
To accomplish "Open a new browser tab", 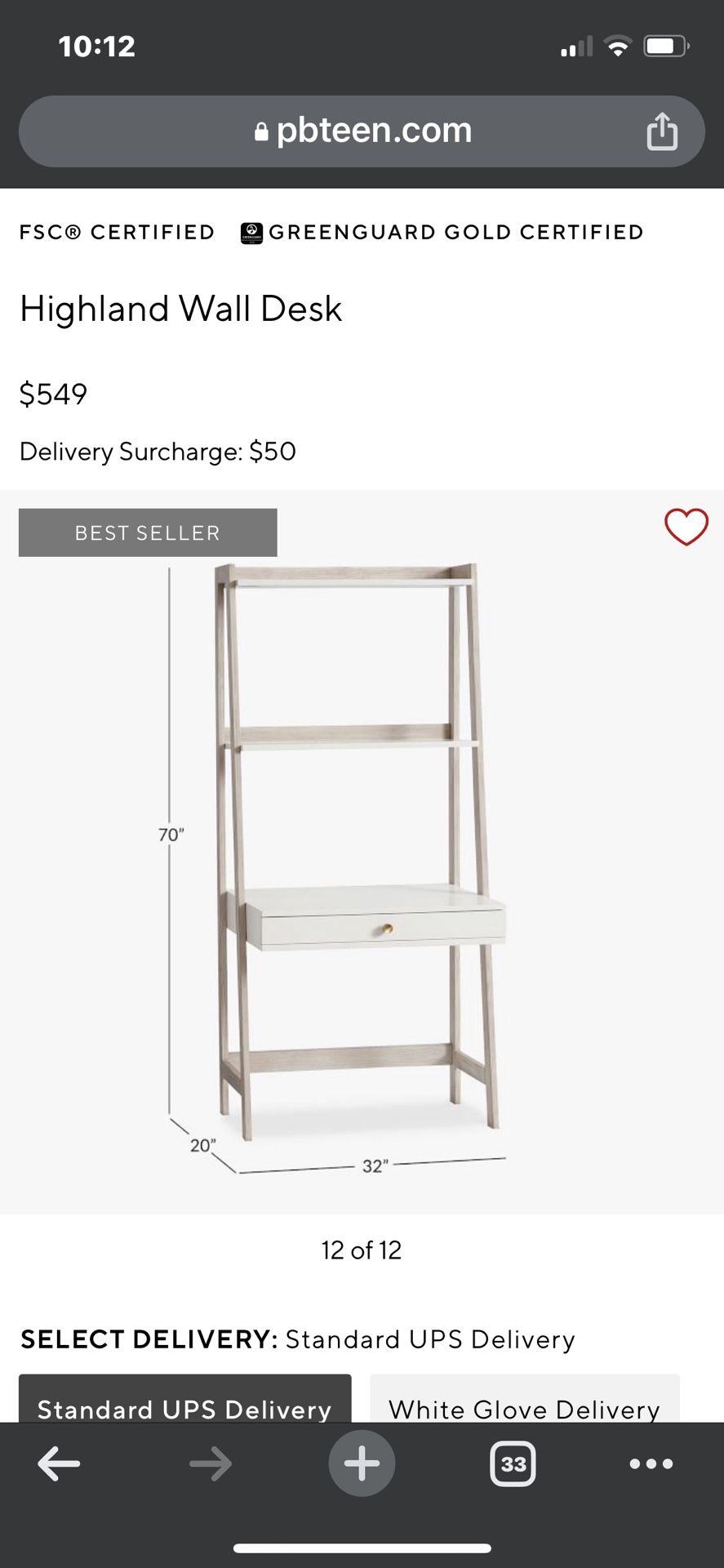I will point(362,1463).
